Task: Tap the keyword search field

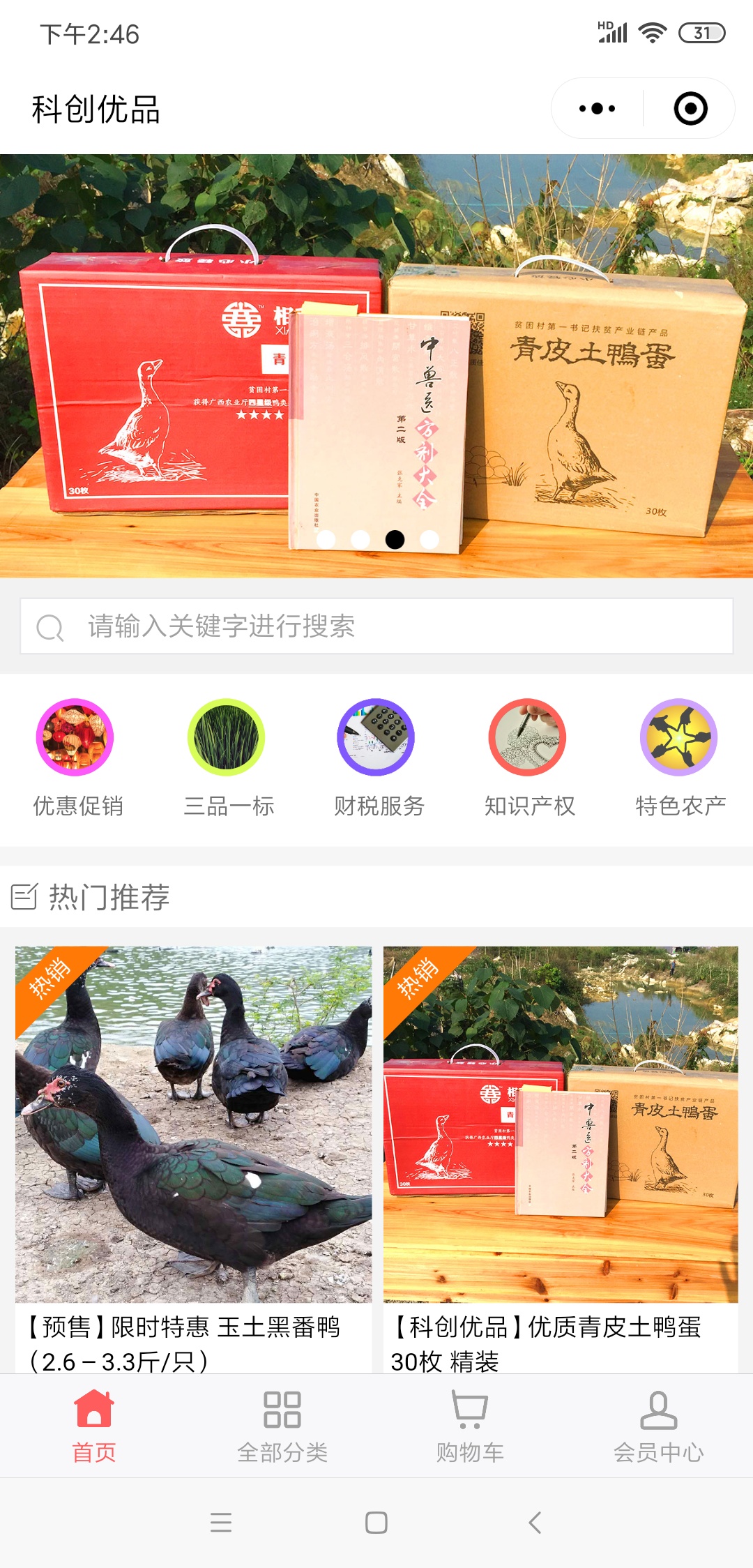Action: point(376,626)
